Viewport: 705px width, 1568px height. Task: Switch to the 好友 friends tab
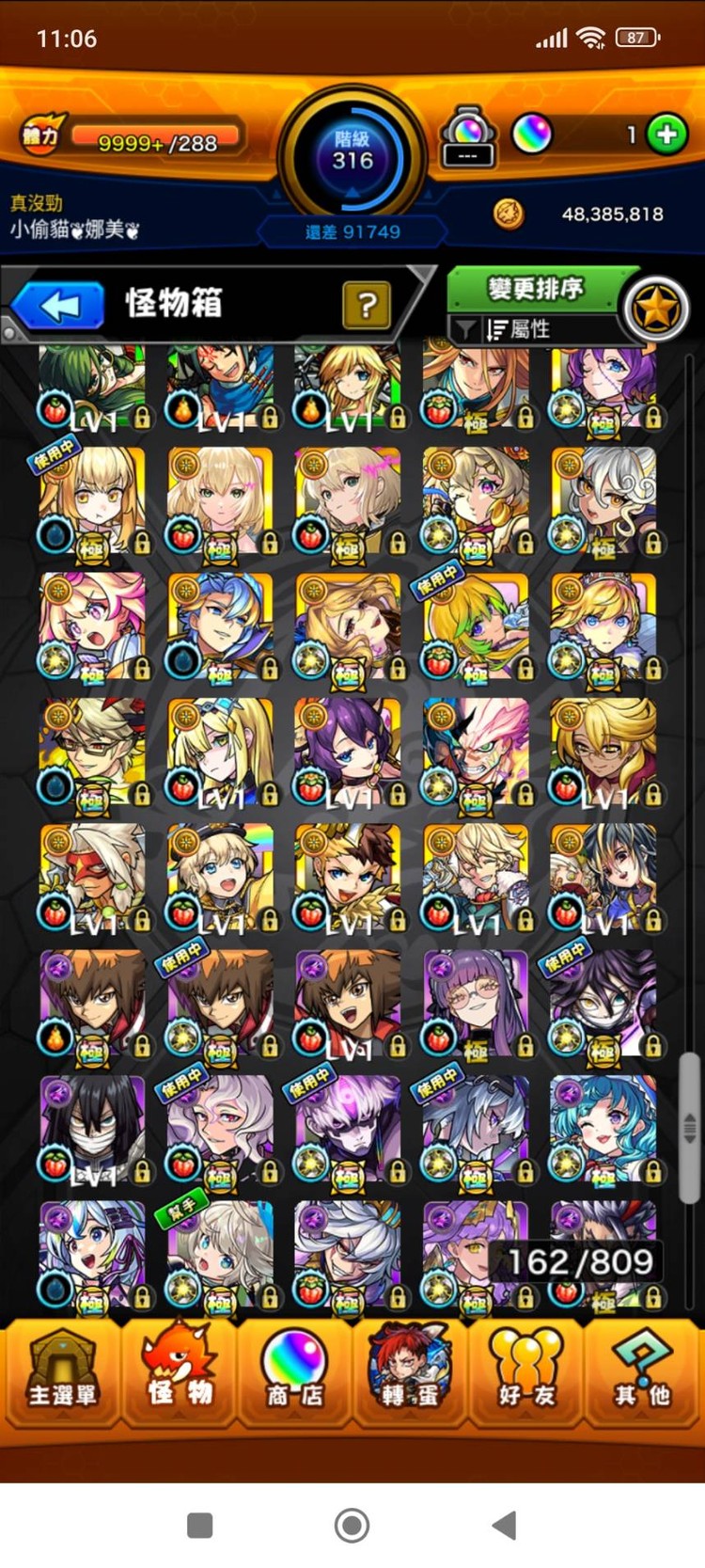pyautogui.click(x=526, y=1370)
